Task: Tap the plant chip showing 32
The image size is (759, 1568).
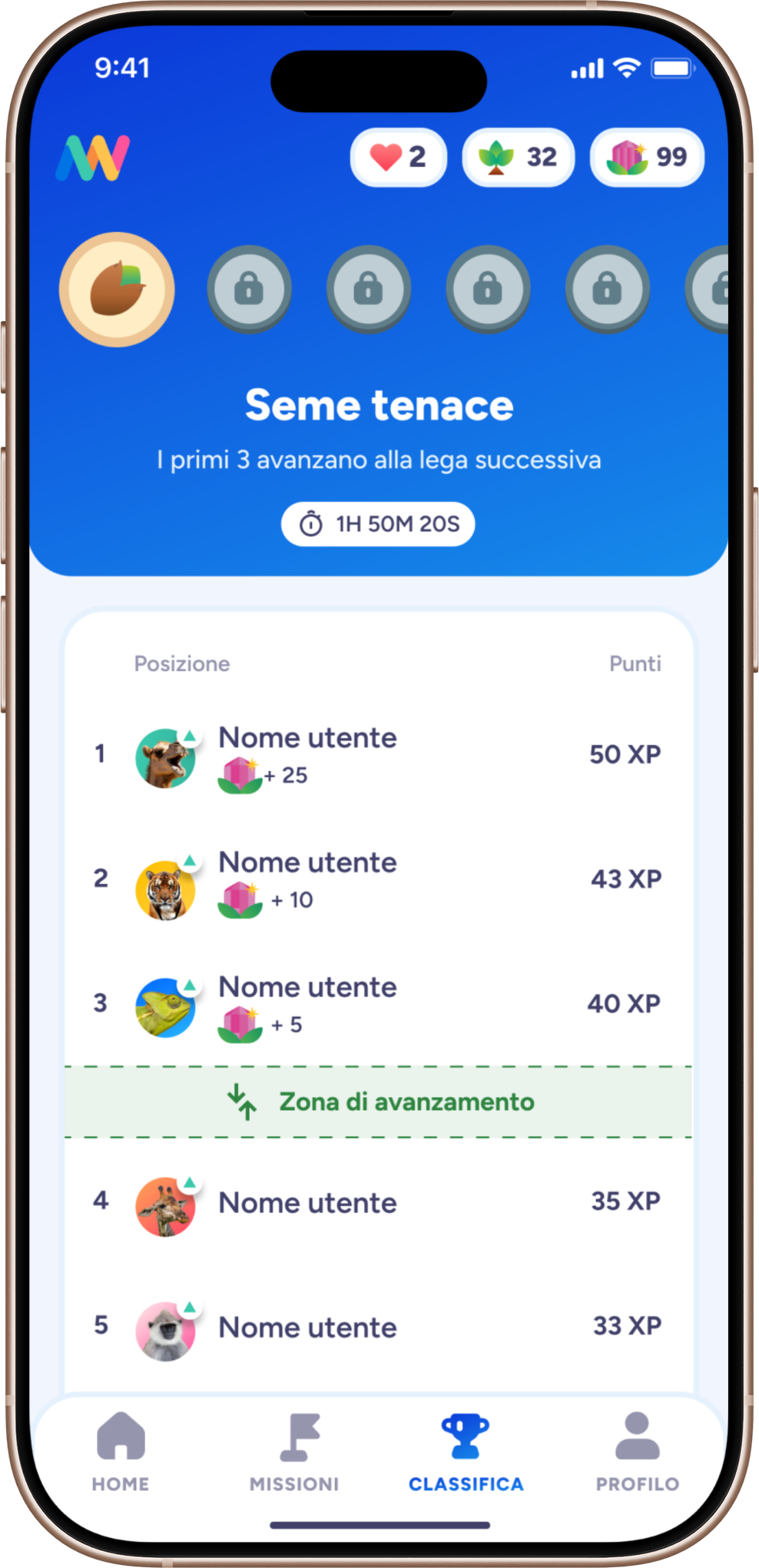Action: pyautogui.click(x=518, y=157)
